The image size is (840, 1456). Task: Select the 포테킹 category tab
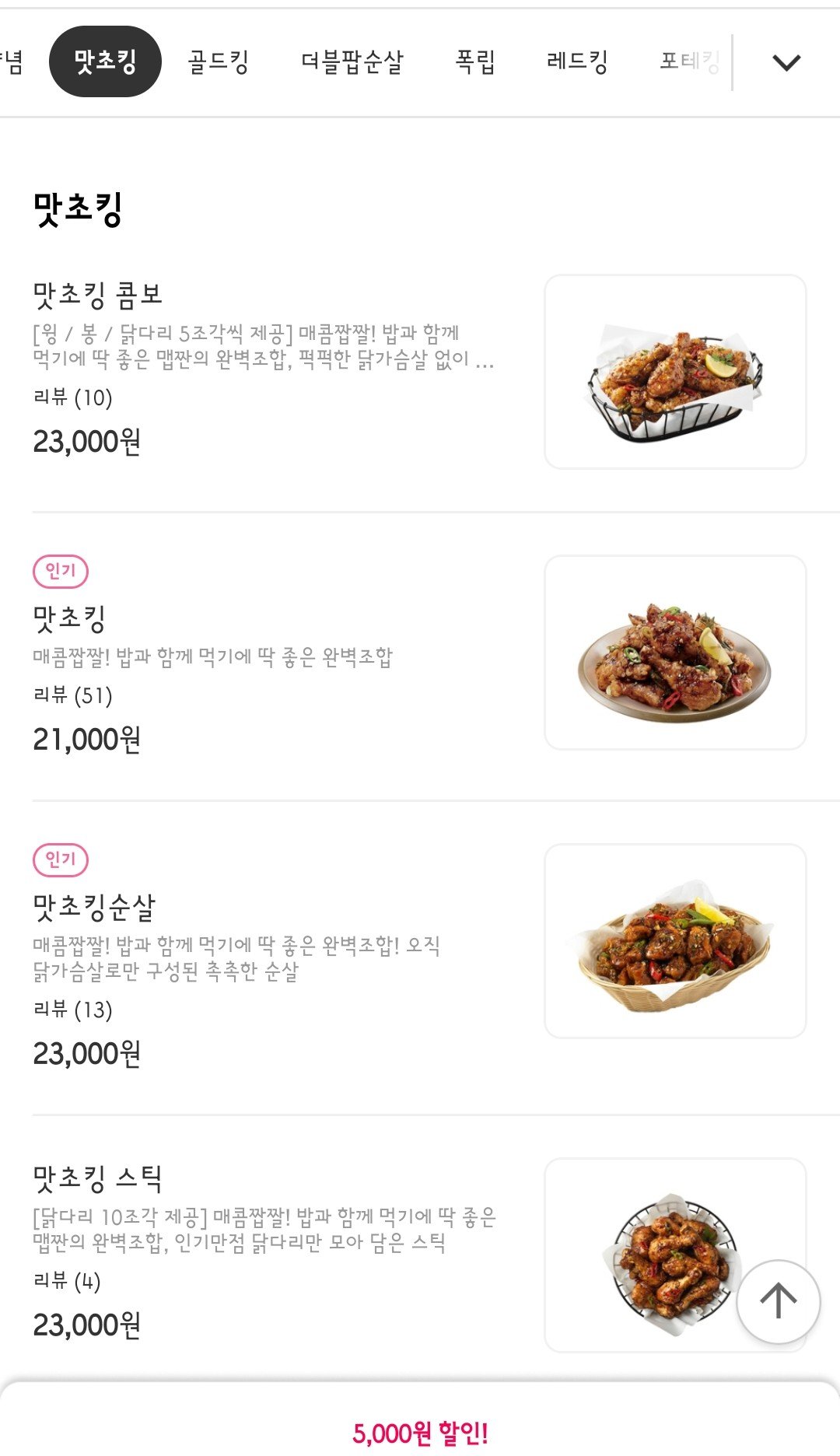(x=689, y=61)
